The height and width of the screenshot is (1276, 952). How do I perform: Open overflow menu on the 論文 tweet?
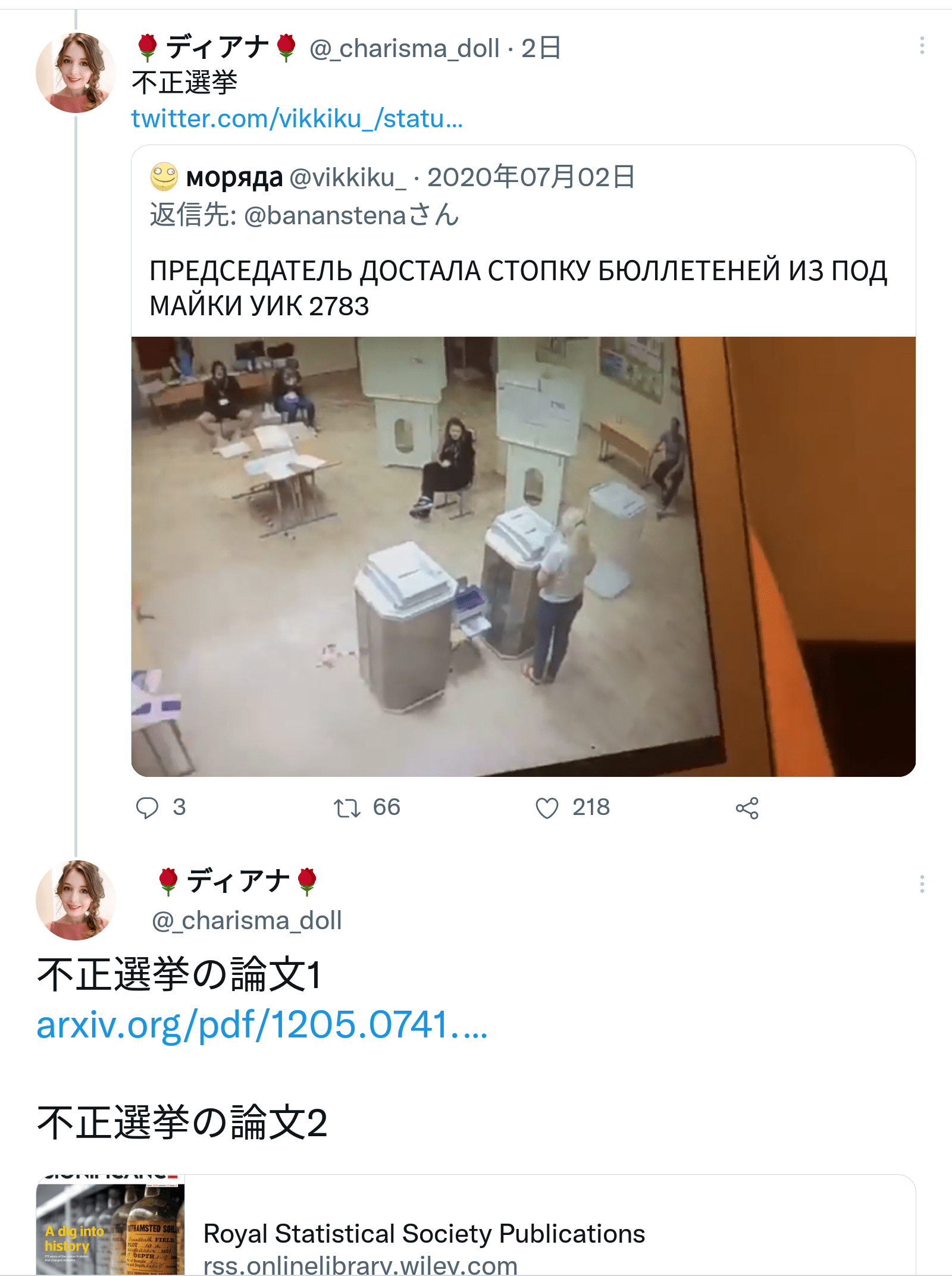(x=922, y=884)
